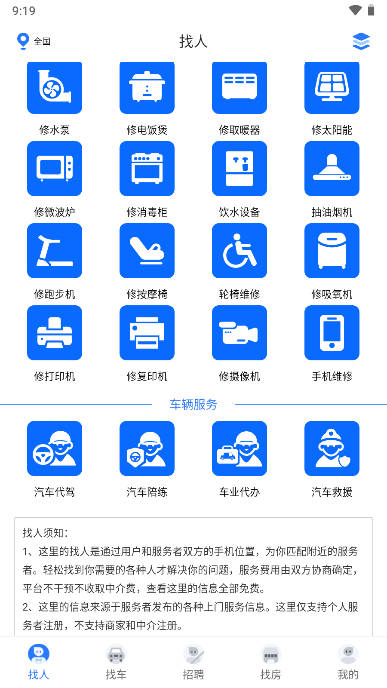Switch to the 招聘 tab
This screenshot has height=688, width=387.
[194, 662]
